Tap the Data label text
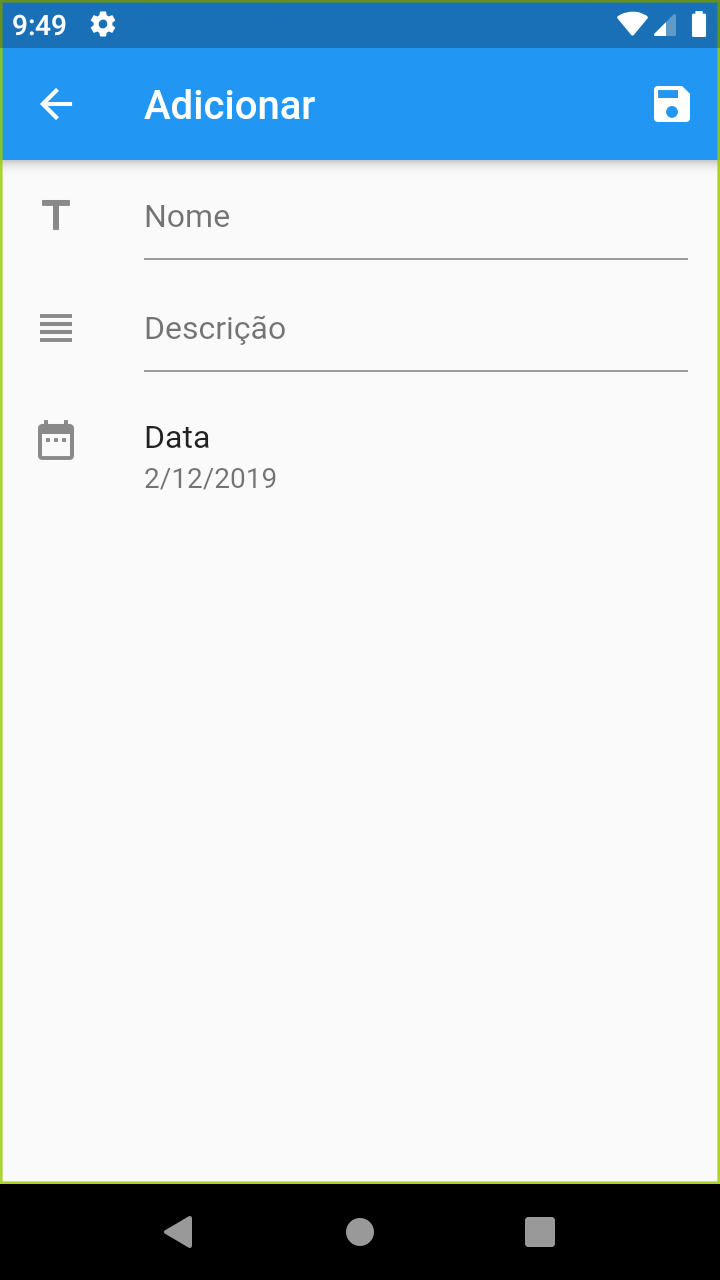The width and height of the screenshot is (720, 1280). [x=176, y=437]
